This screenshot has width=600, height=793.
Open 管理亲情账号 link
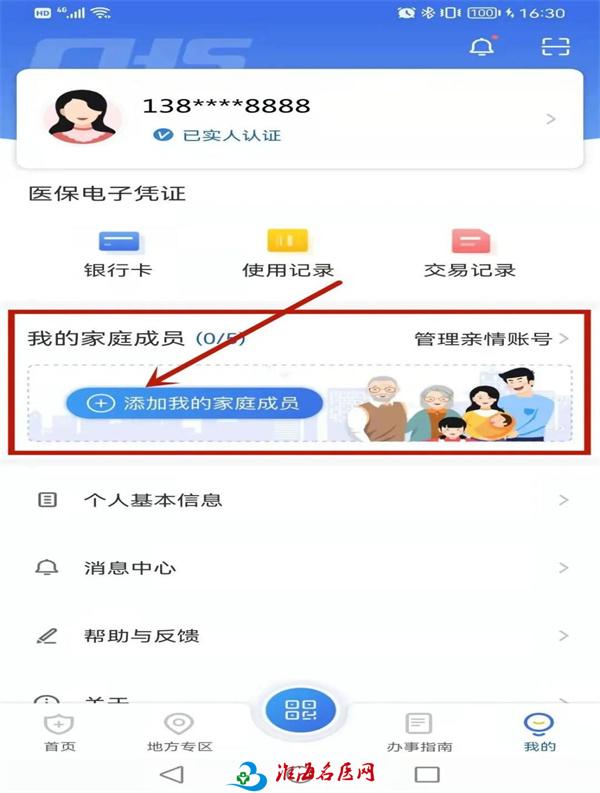[x=491, y=339]
